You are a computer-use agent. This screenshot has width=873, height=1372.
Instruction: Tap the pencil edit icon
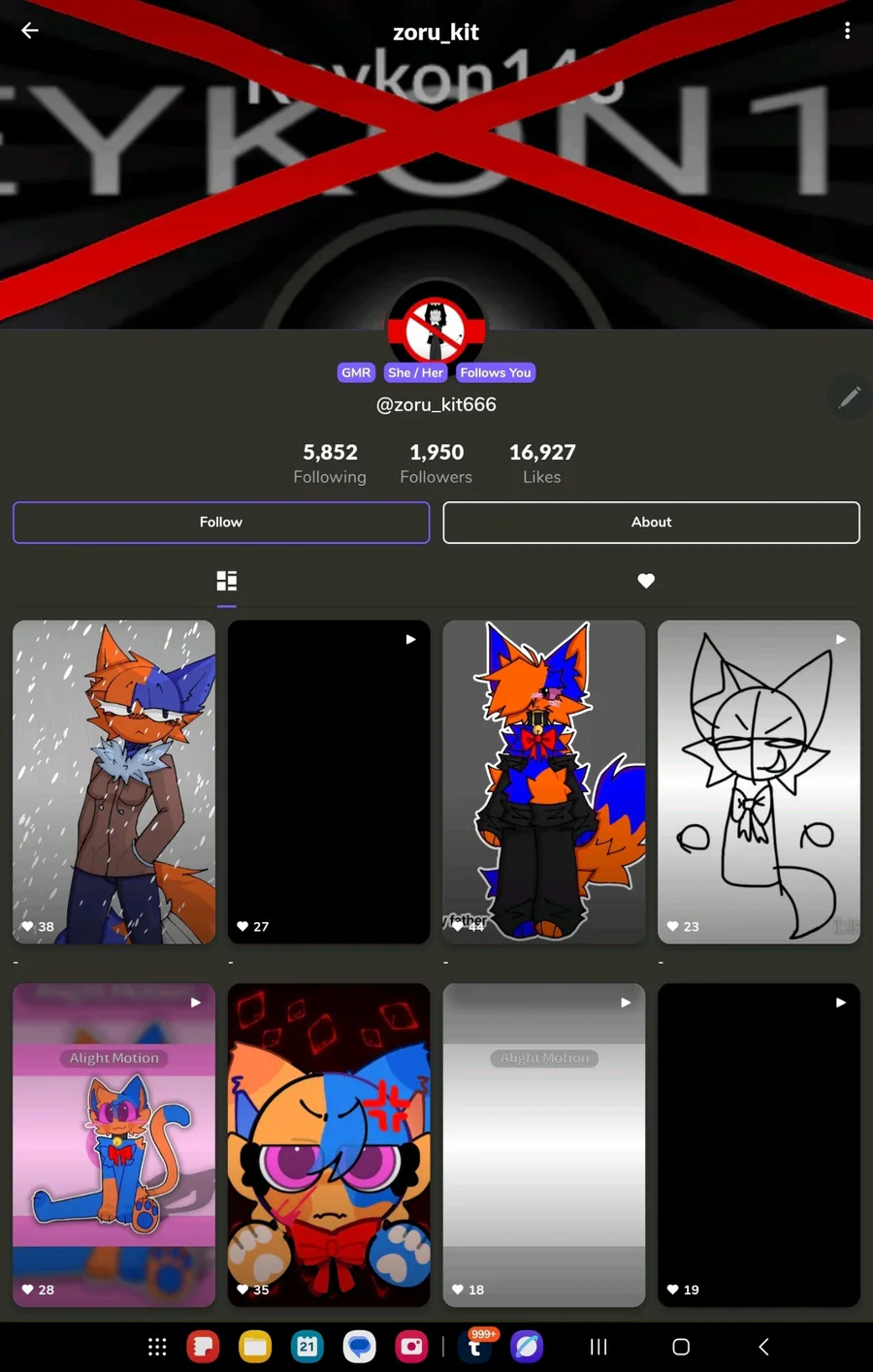[x=849, y=397]
